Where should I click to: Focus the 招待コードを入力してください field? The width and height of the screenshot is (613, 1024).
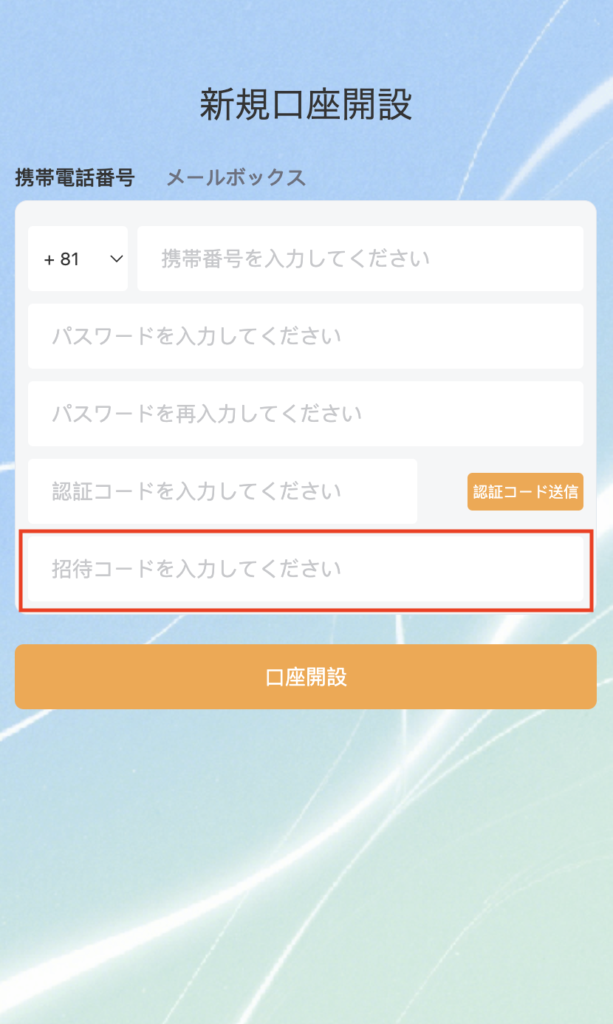[x=305, y=570]
